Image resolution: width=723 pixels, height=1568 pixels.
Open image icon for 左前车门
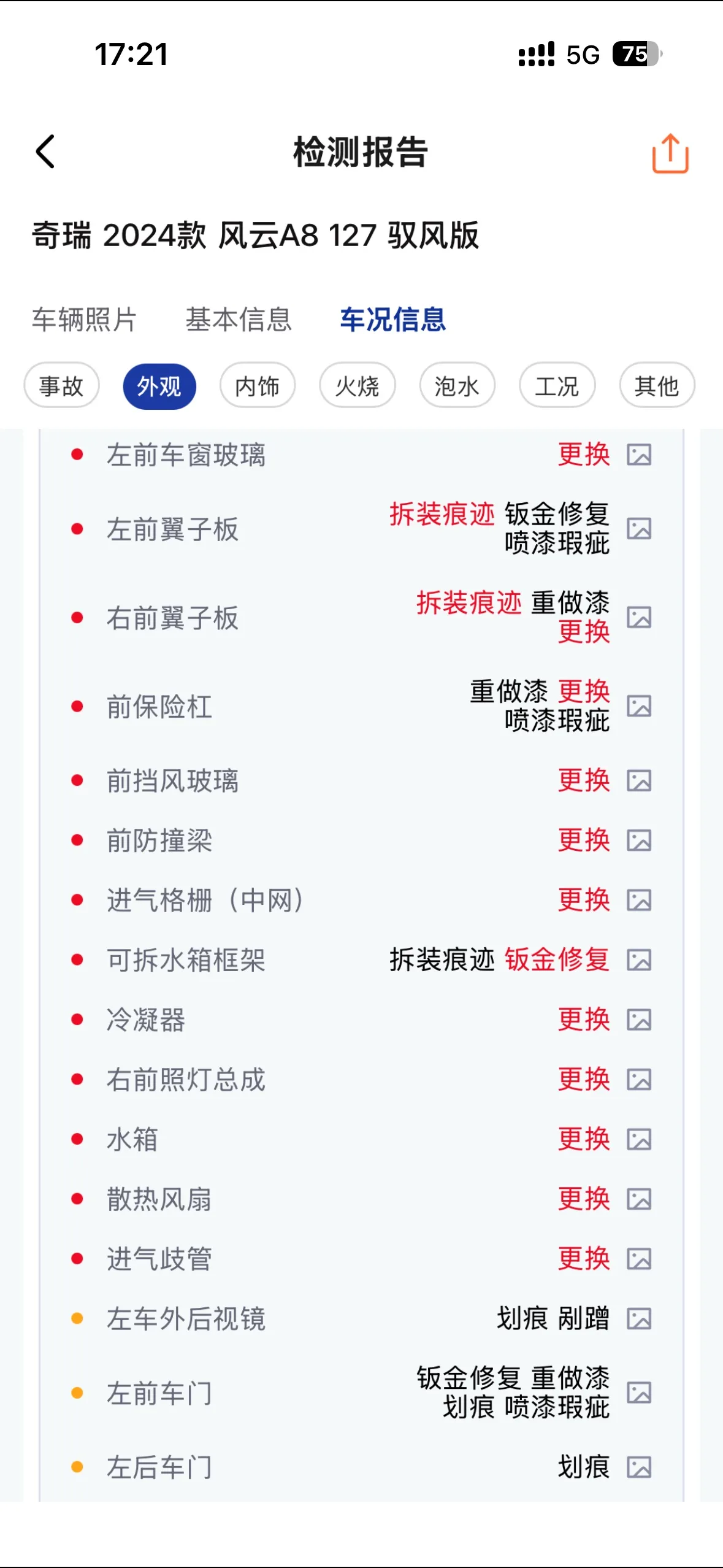click(639, 1393)
